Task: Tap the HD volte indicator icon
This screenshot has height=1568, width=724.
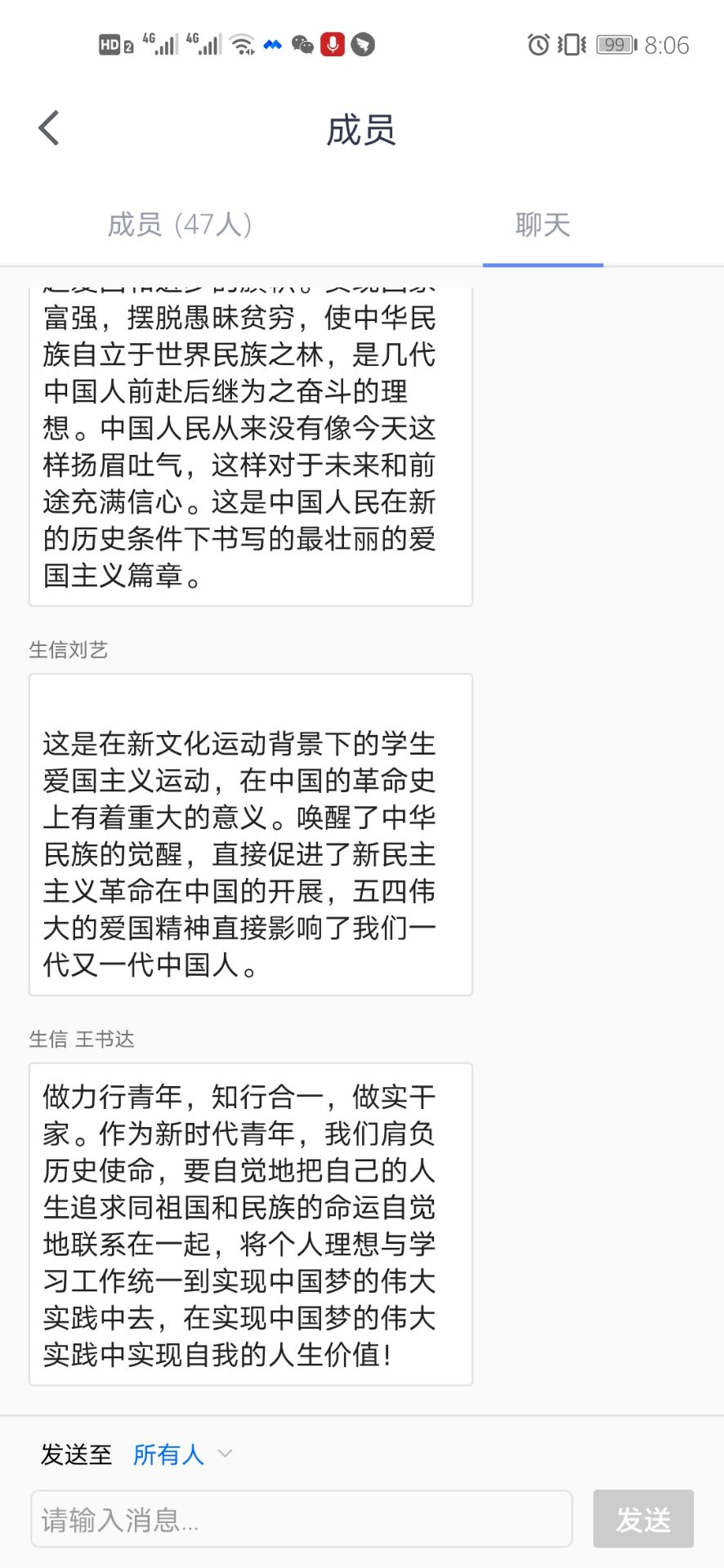Action: [x=109, y=45]
